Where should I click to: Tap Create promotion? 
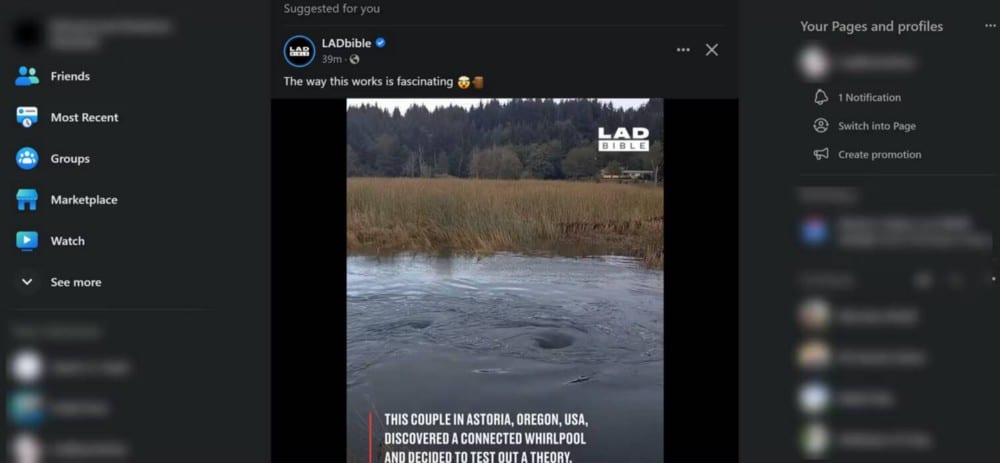[879, 154]
